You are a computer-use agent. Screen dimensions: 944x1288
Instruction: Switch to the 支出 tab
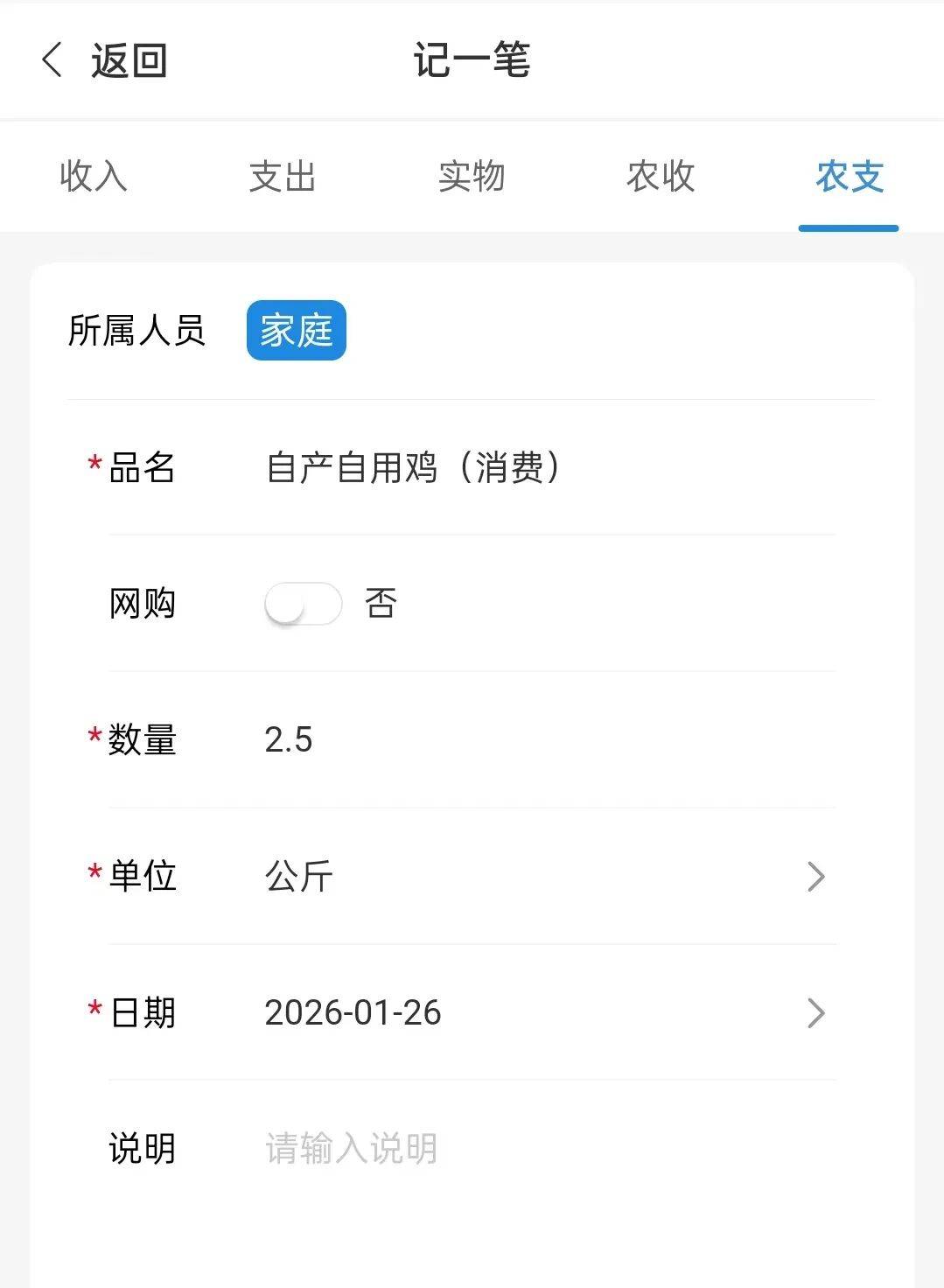click(282, 176)
